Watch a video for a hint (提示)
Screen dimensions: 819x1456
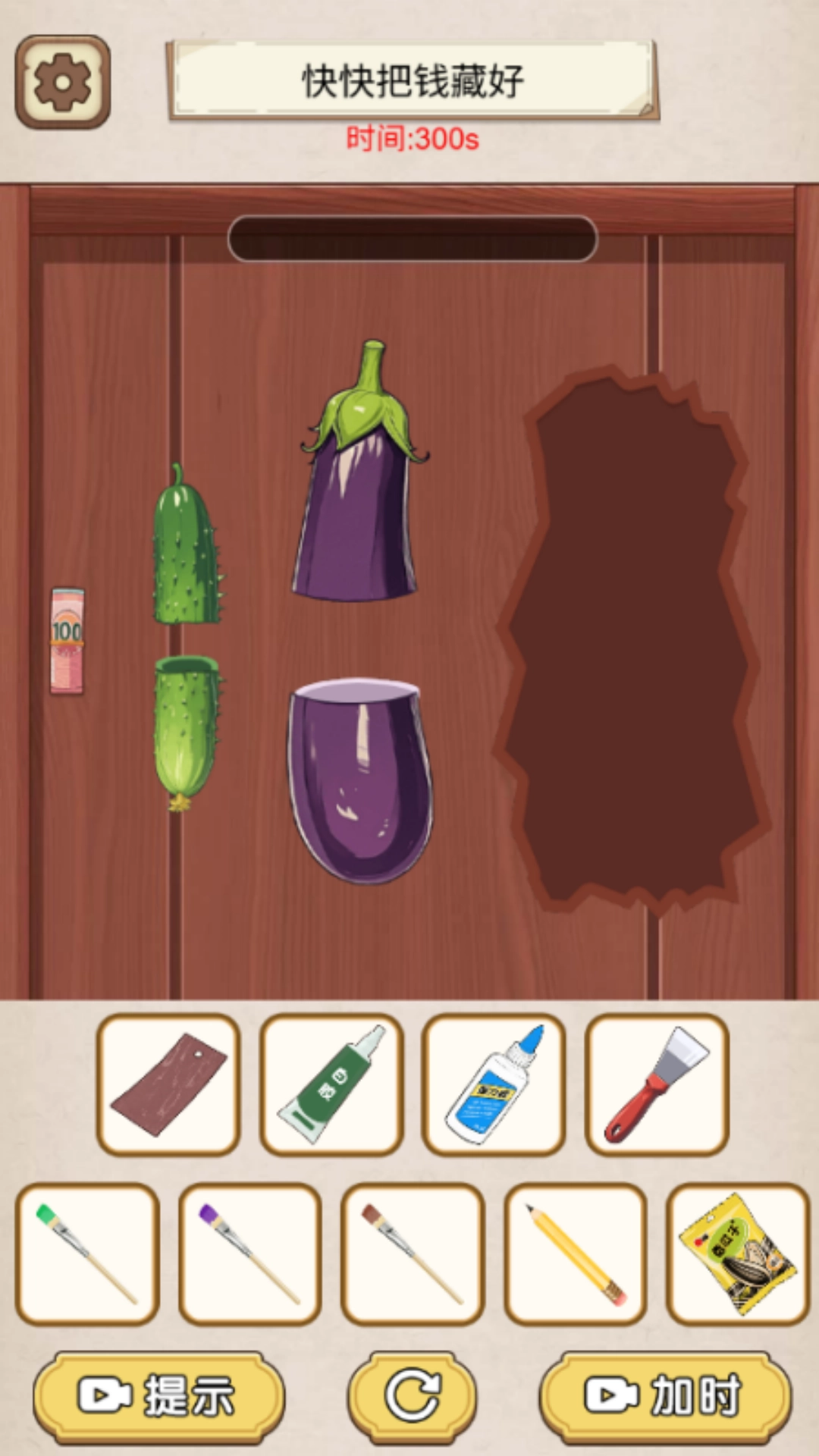(x=158, y=1396)
